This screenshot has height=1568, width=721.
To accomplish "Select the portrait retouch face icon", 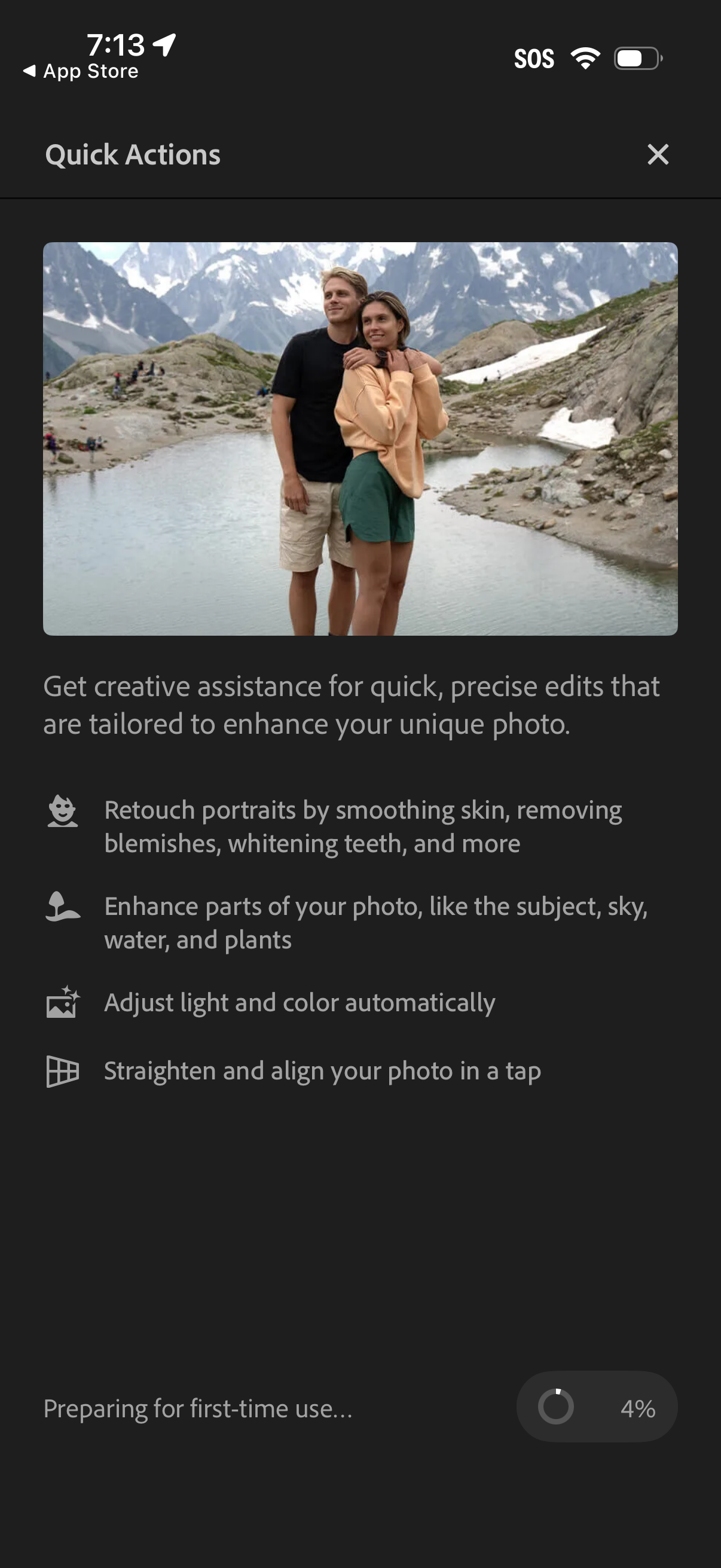I will [63, 812].
